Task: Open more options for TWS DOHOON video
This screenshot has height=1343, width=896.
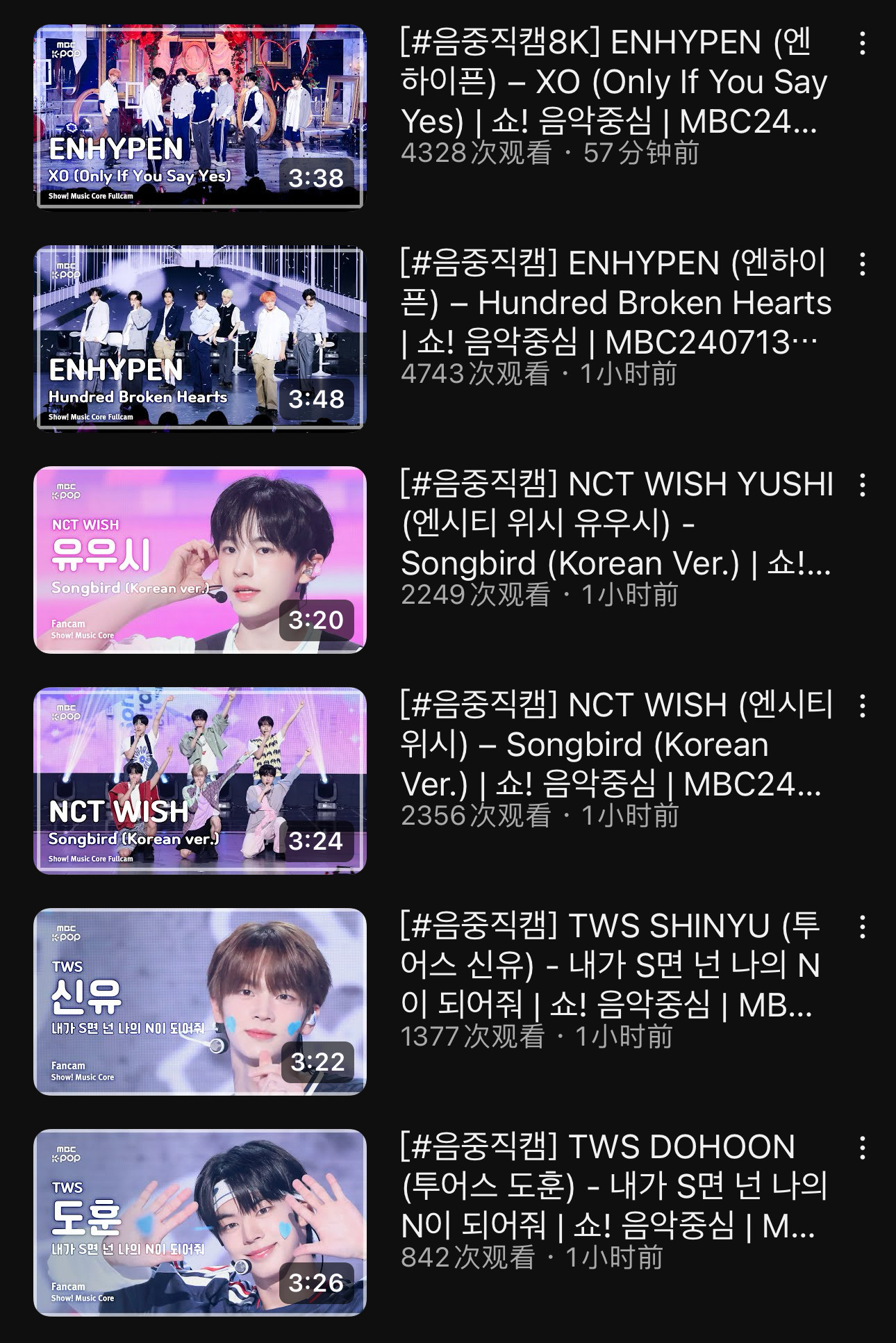Action: tap(862, 1148)
